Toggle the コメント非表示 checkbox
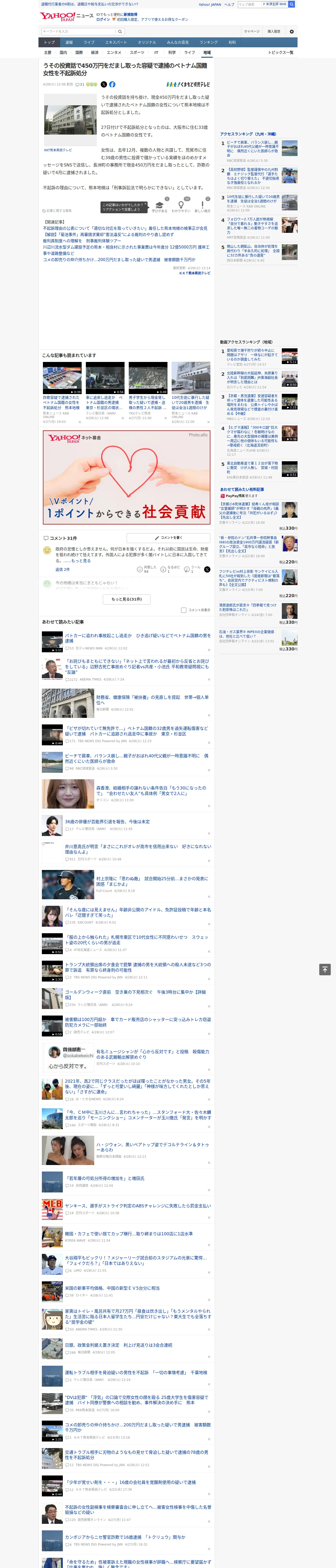This screenshot has width=336, height=1568. tap(183, 610)
